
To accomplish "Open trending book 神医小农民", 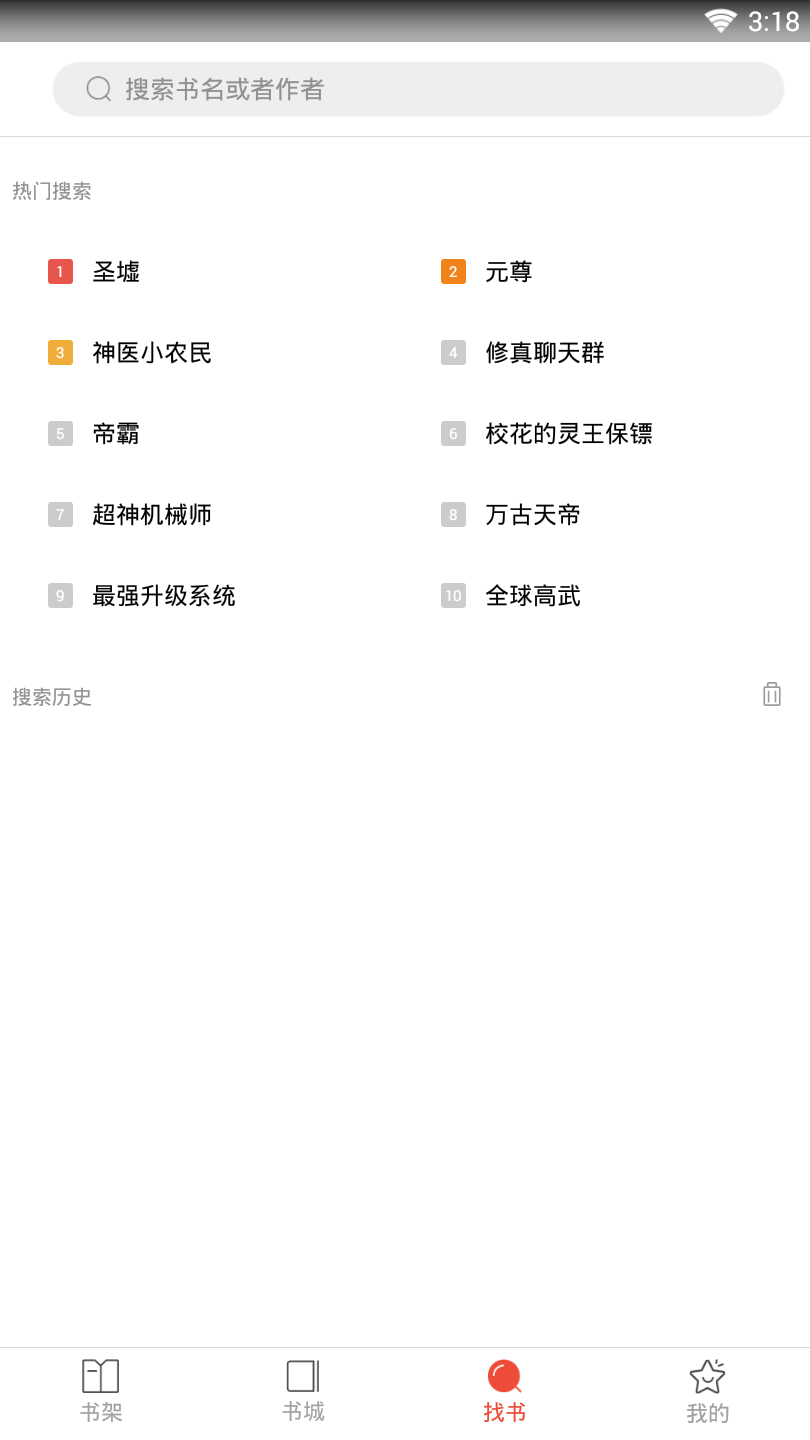I will click(x=150, y=352).
